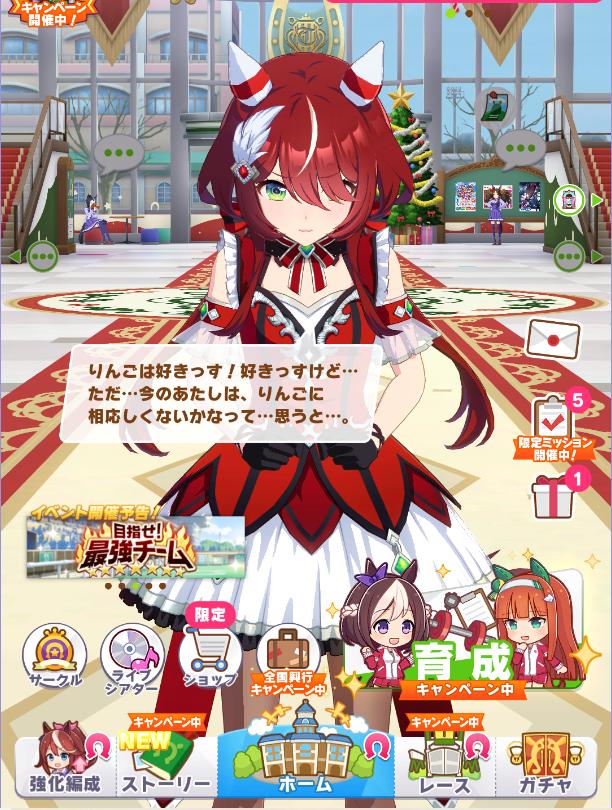Viewport: 612px width, 810px height.
Task: Open the 強化編成 tab
Action: pyautogui.click(x=63, y=765)
